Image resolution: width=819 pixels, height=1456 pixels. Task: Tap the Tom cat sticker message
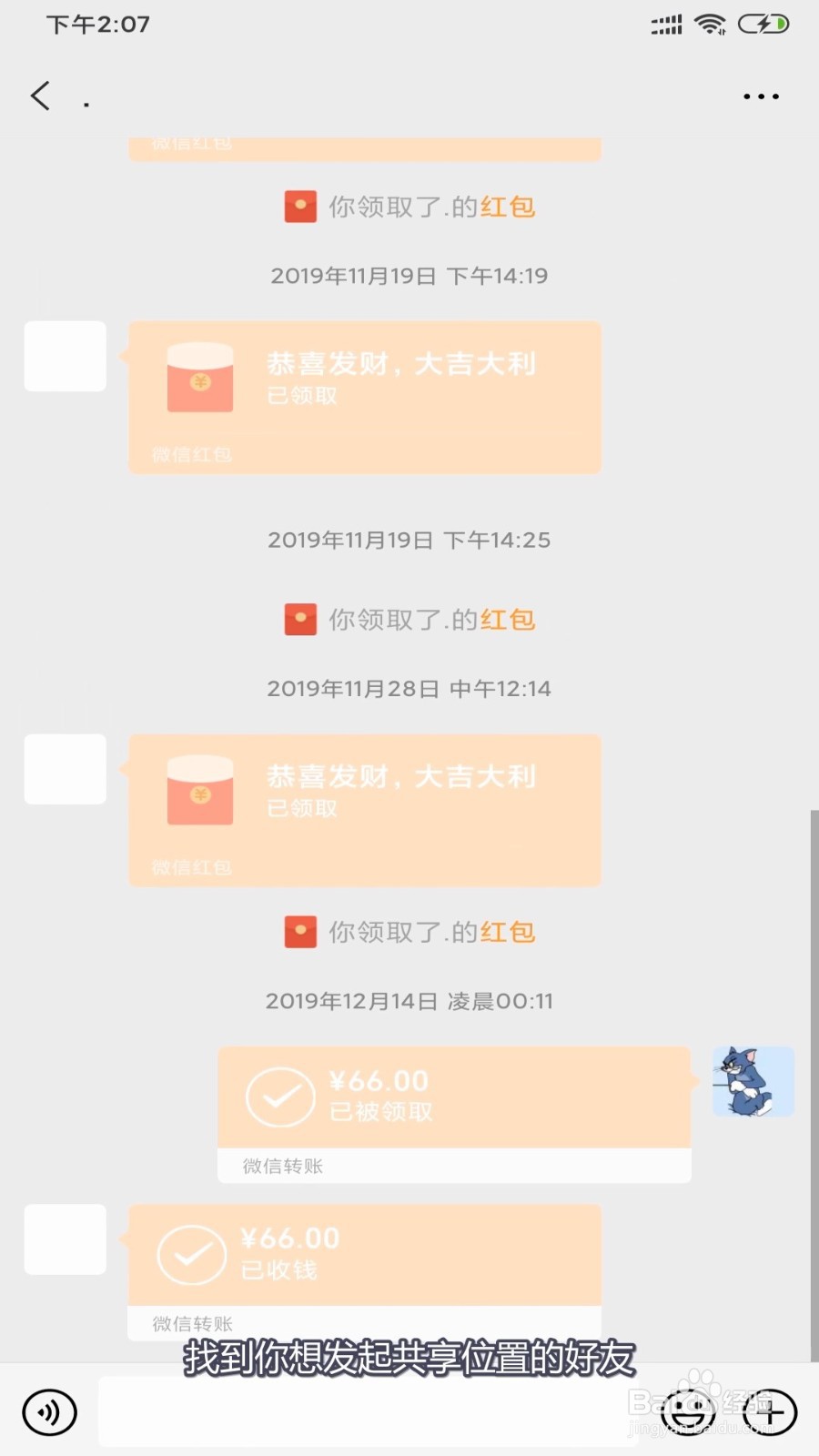coord(753,1083)
